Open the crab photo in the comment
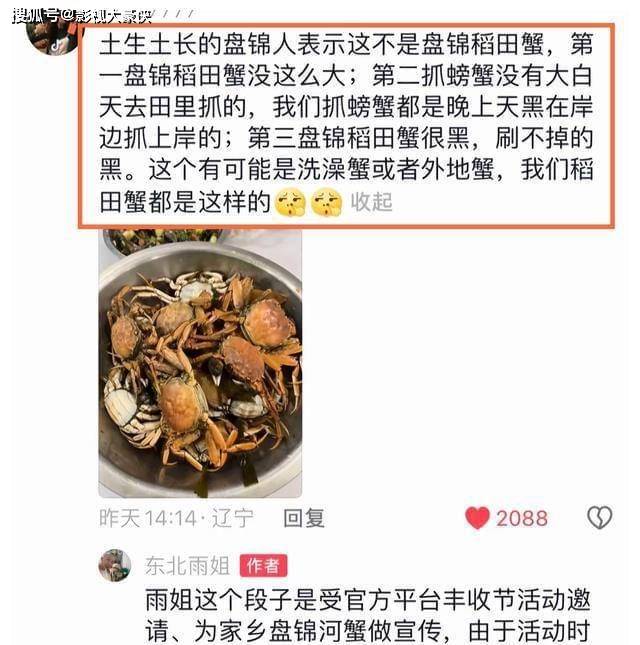Viewport: 640px width, 645px height. [200, 366]
